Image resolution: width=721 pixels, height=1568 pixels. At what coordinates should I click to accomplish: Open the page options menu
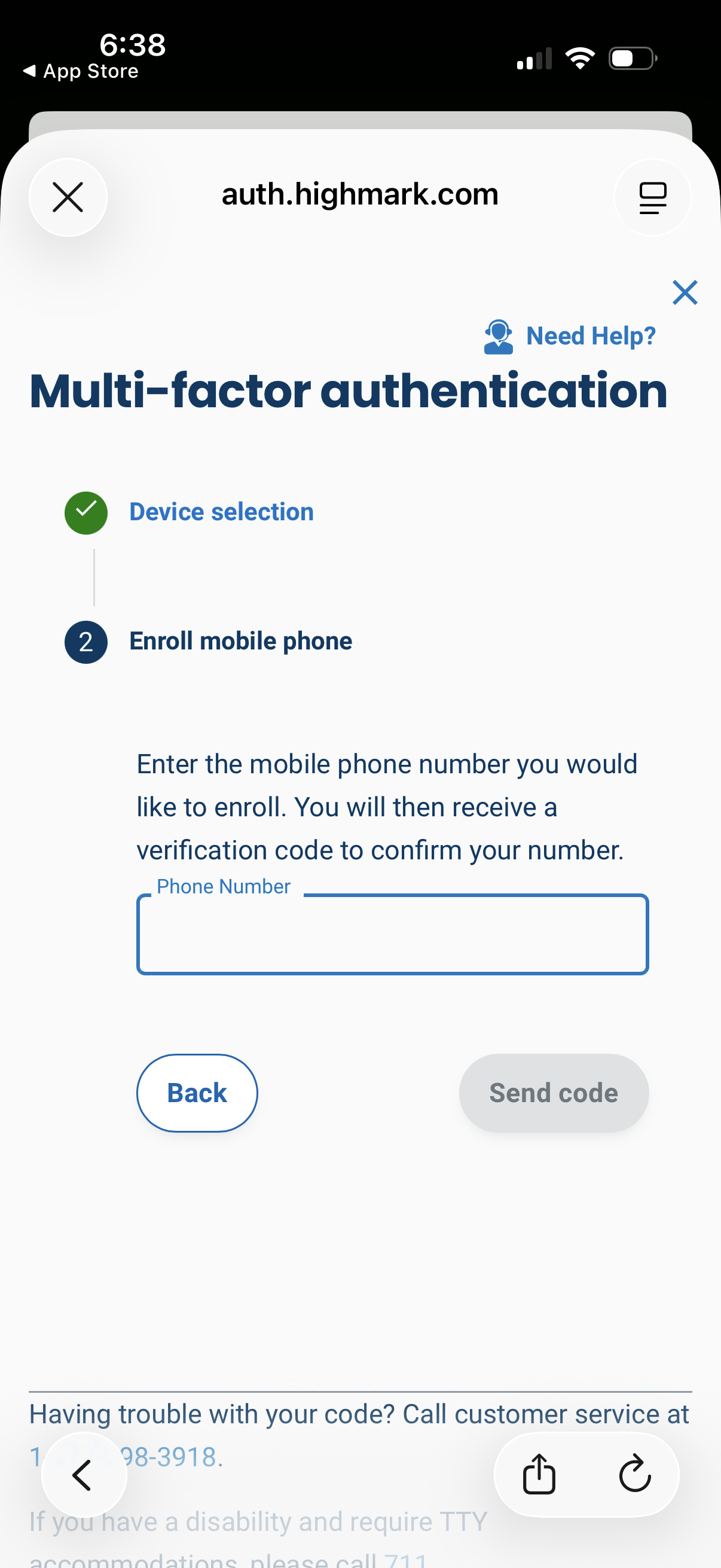[652, 197]
